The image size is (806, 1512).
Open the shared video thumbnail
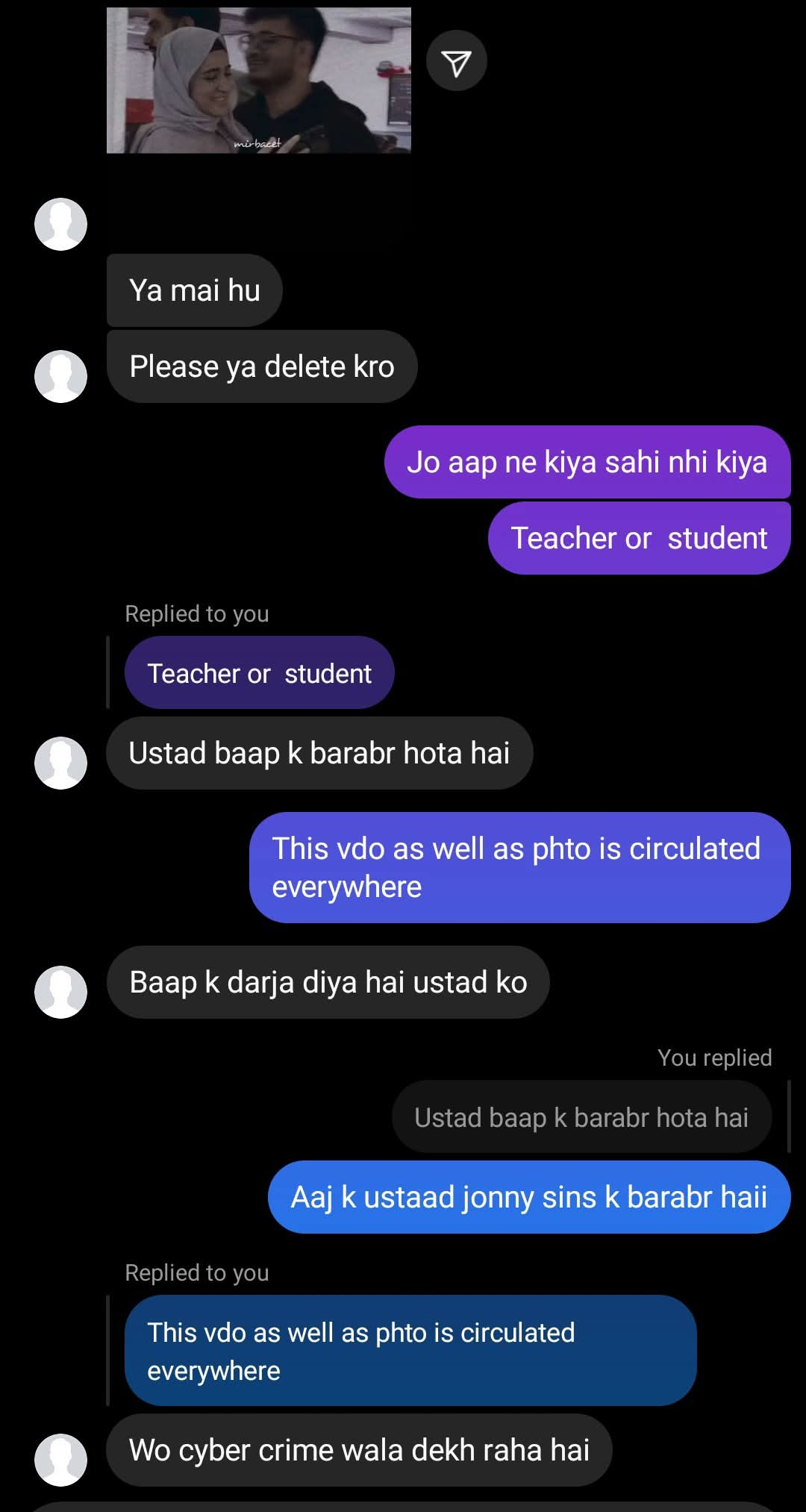click(x=258, y=81)
